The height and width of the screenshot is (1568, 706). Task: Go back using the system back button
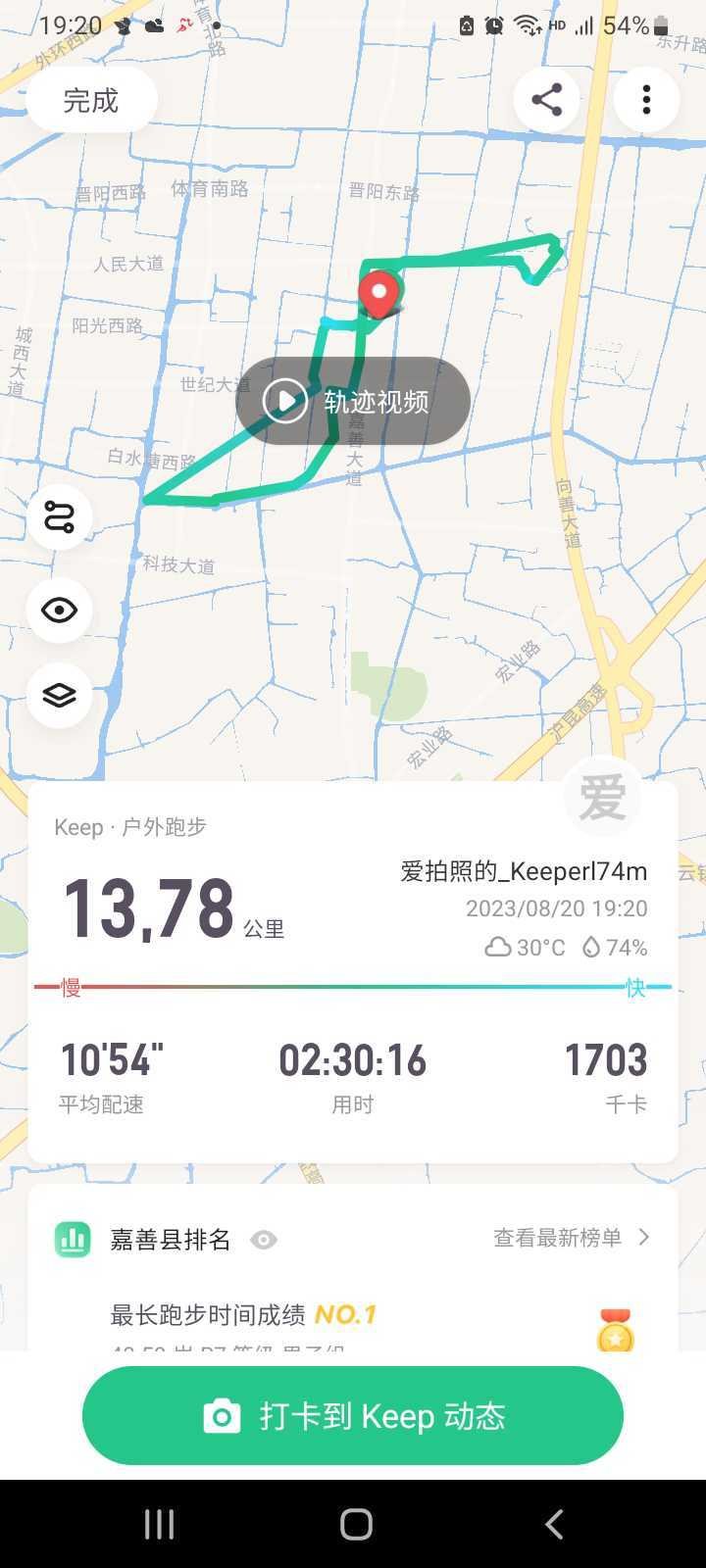[x=554, y=1524]
